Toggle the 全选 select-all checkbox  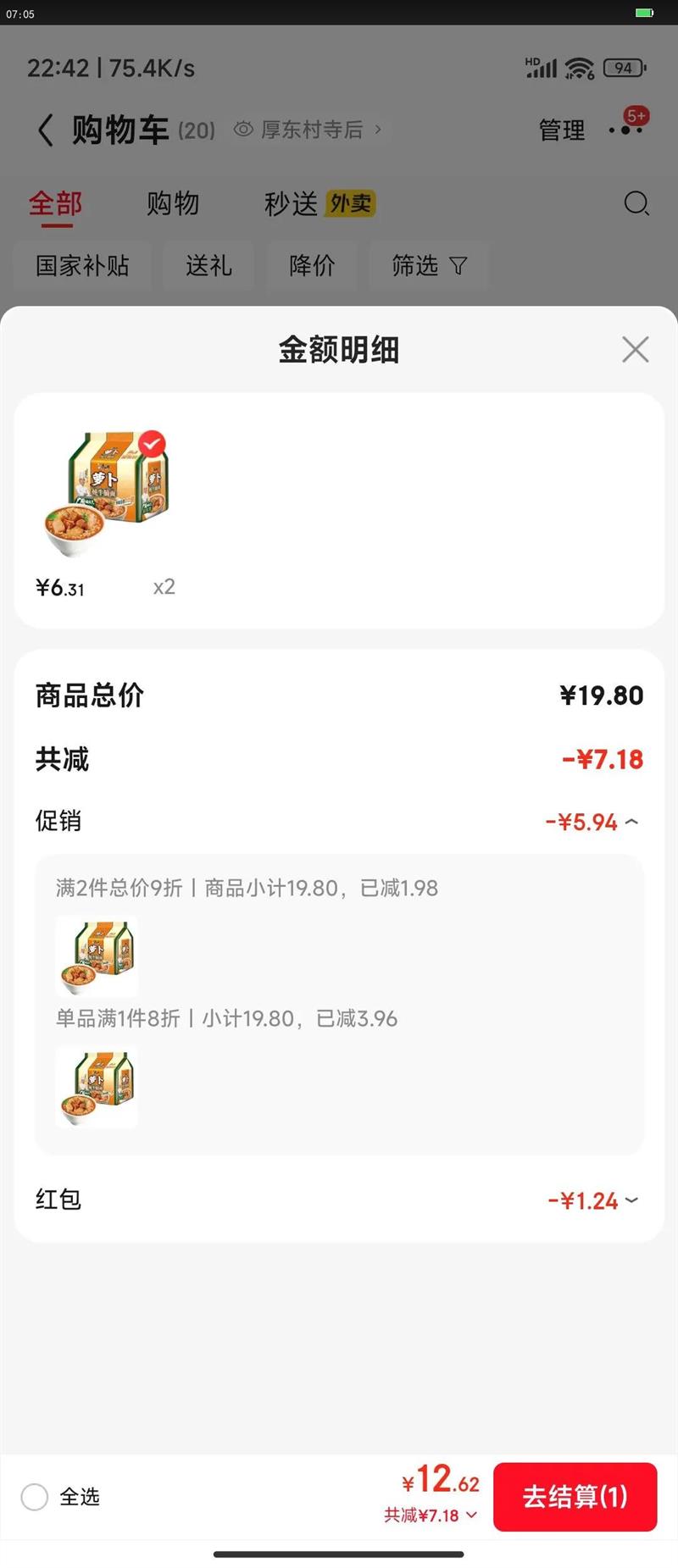(x=35, y=1497)
